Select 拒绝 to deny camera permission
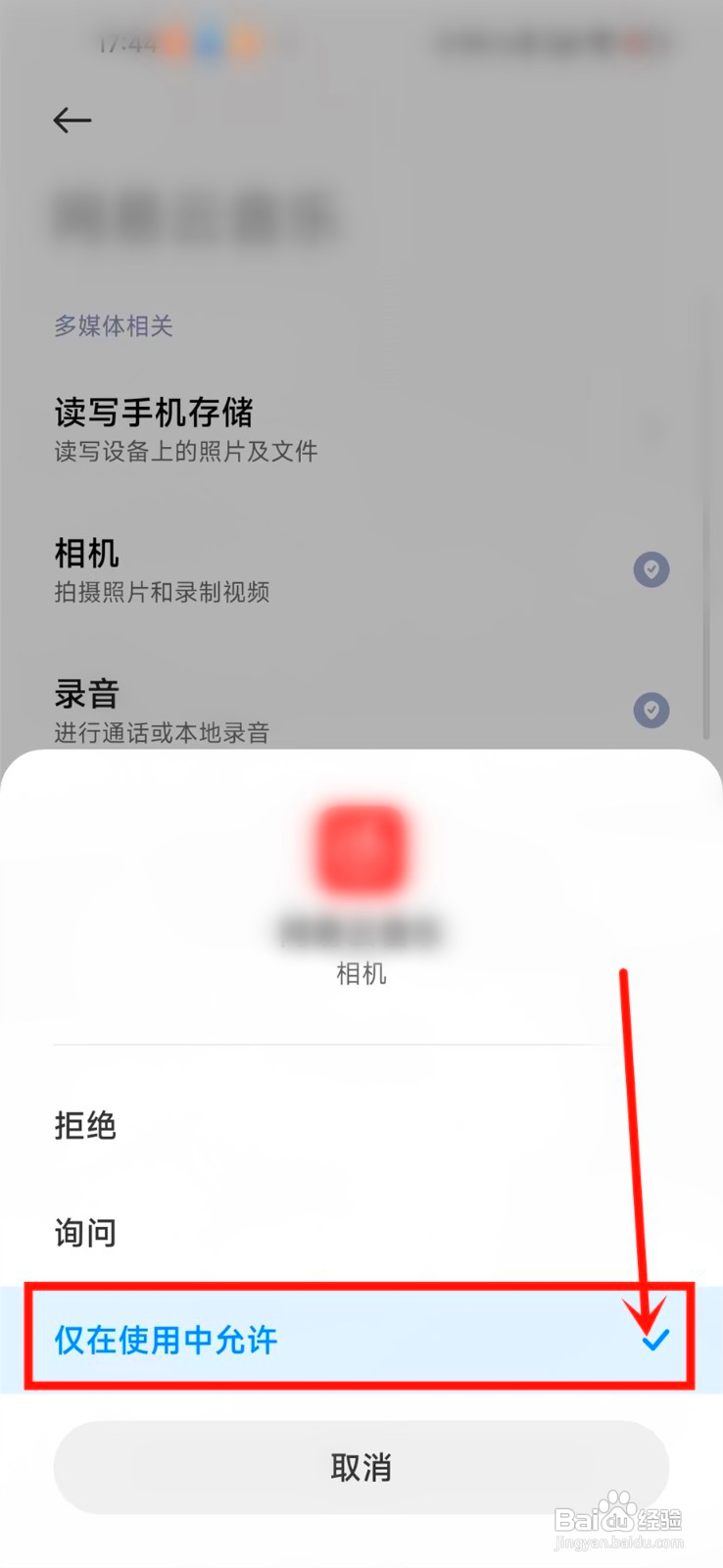The image size is (723, 1568). click(x=85, y=1127)
